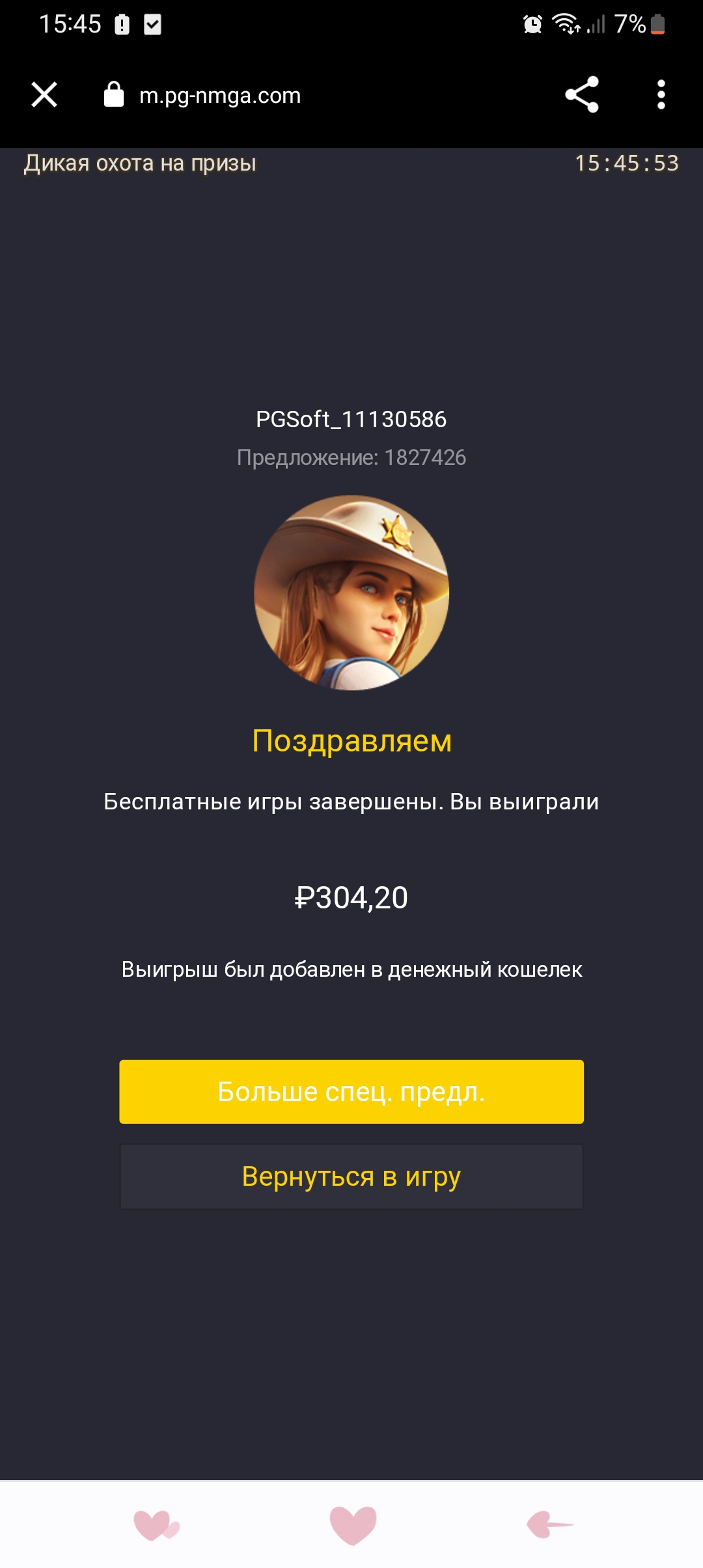Image resolution: width=703 pixels, height=1568 pixels.
Task: Close the browser tab with the X
Action: click(x=44, y=95)
